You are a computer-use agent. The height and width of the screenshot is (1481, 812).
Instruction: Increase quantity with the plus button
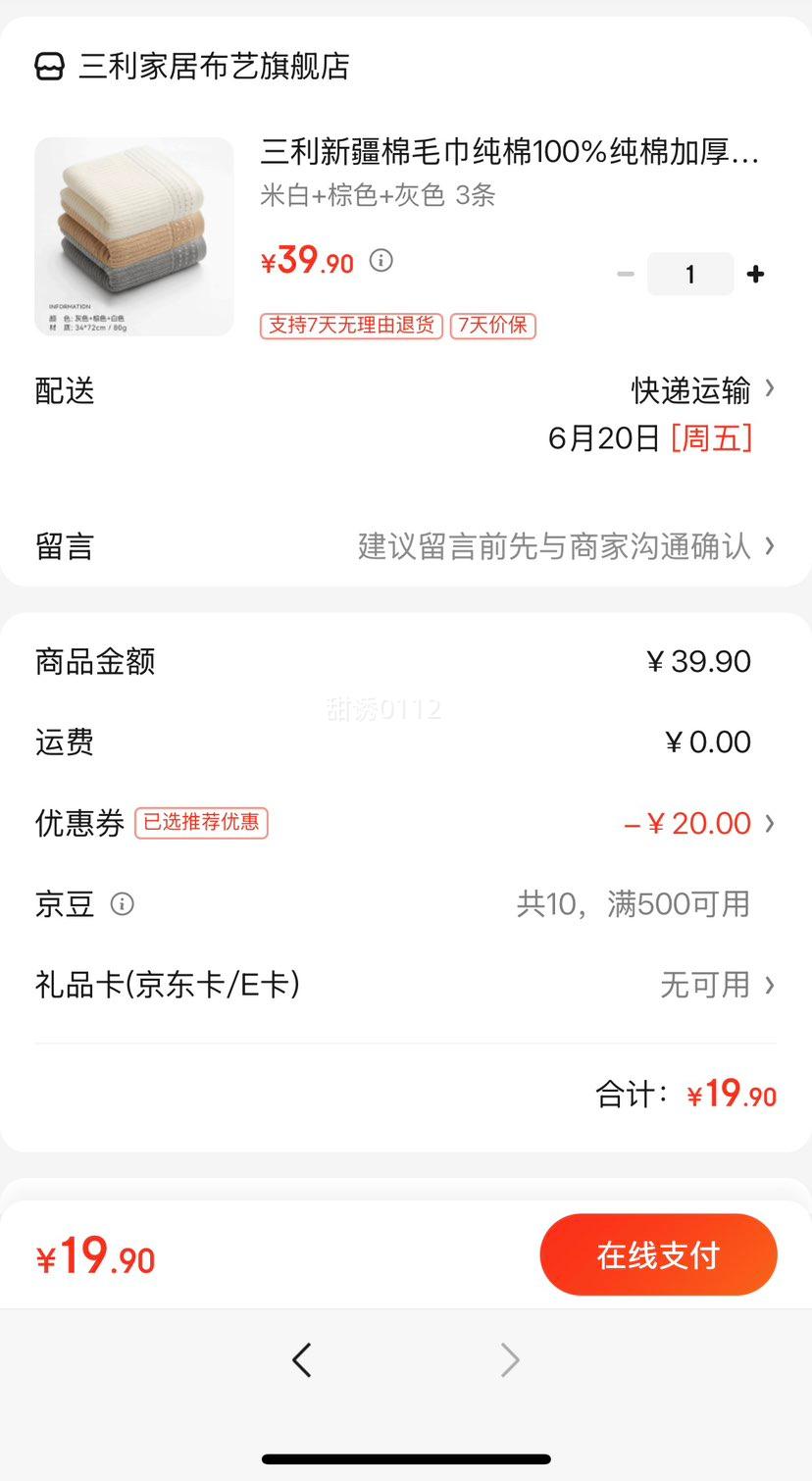tap(755, 275)
